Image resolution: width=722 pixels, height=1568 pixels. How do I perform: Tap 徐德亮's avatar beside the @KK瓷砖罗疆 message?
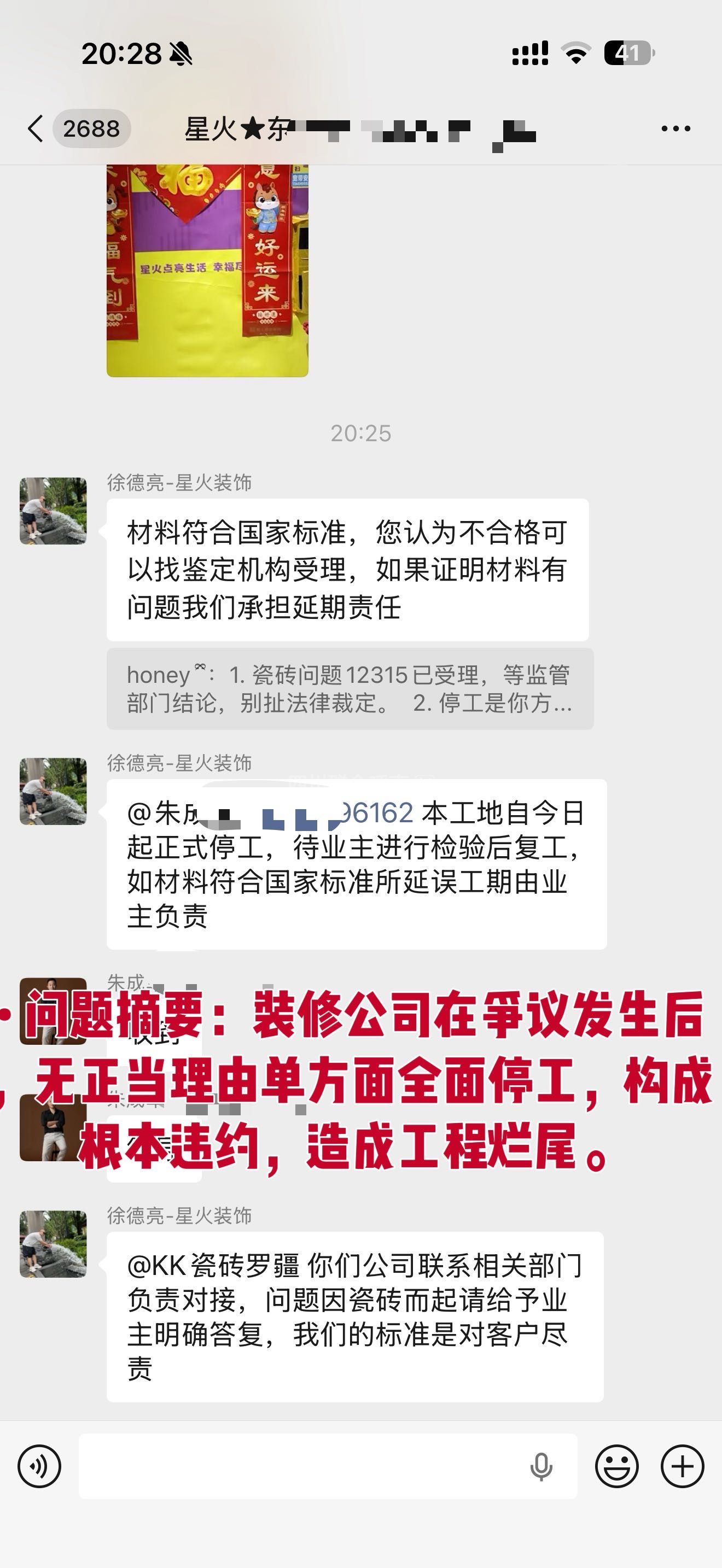pos(53,1244)
